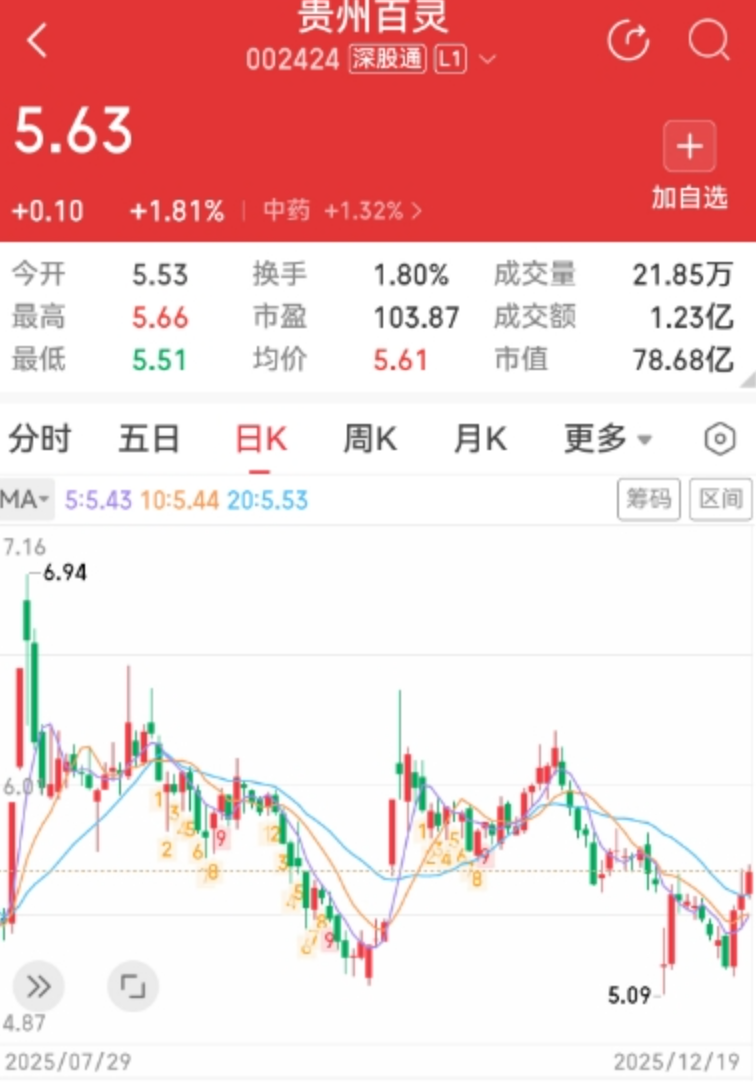Viewport: 756px width, 1084px height.
Task: Open the MA indicator dropdown
Action: 26,499
